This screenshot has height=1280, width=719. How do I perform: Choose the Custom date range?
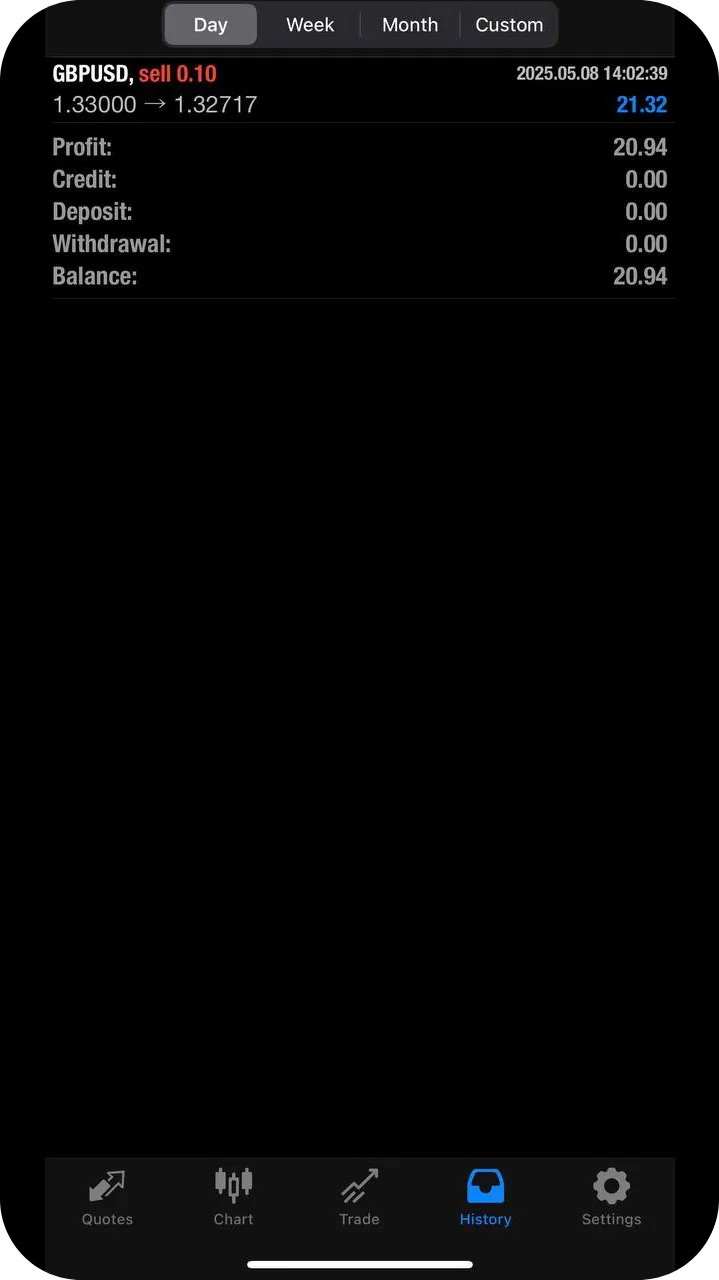tap(509, 25)
